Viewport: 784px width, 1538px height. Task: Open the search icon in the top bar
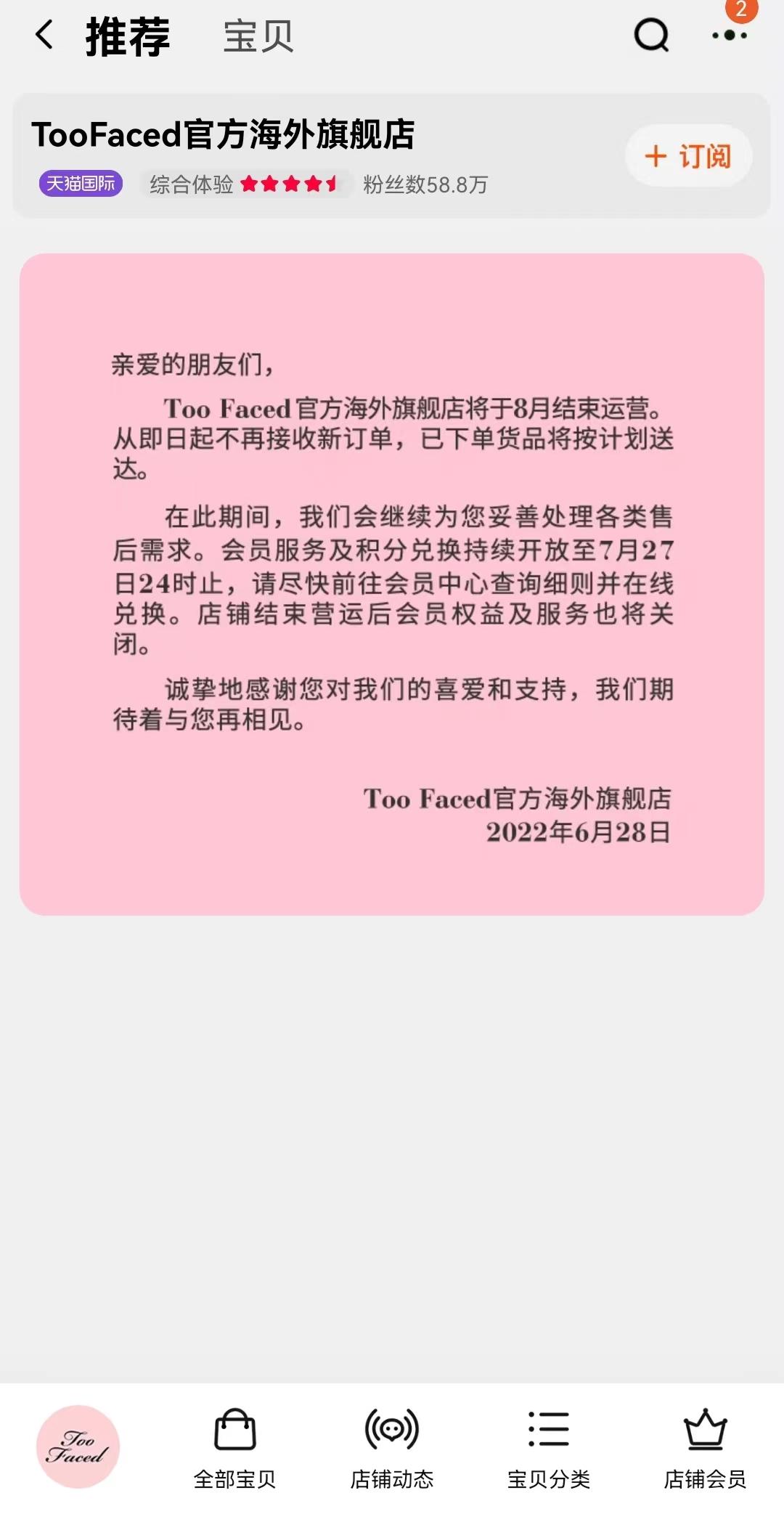click(x=651, y=35)
